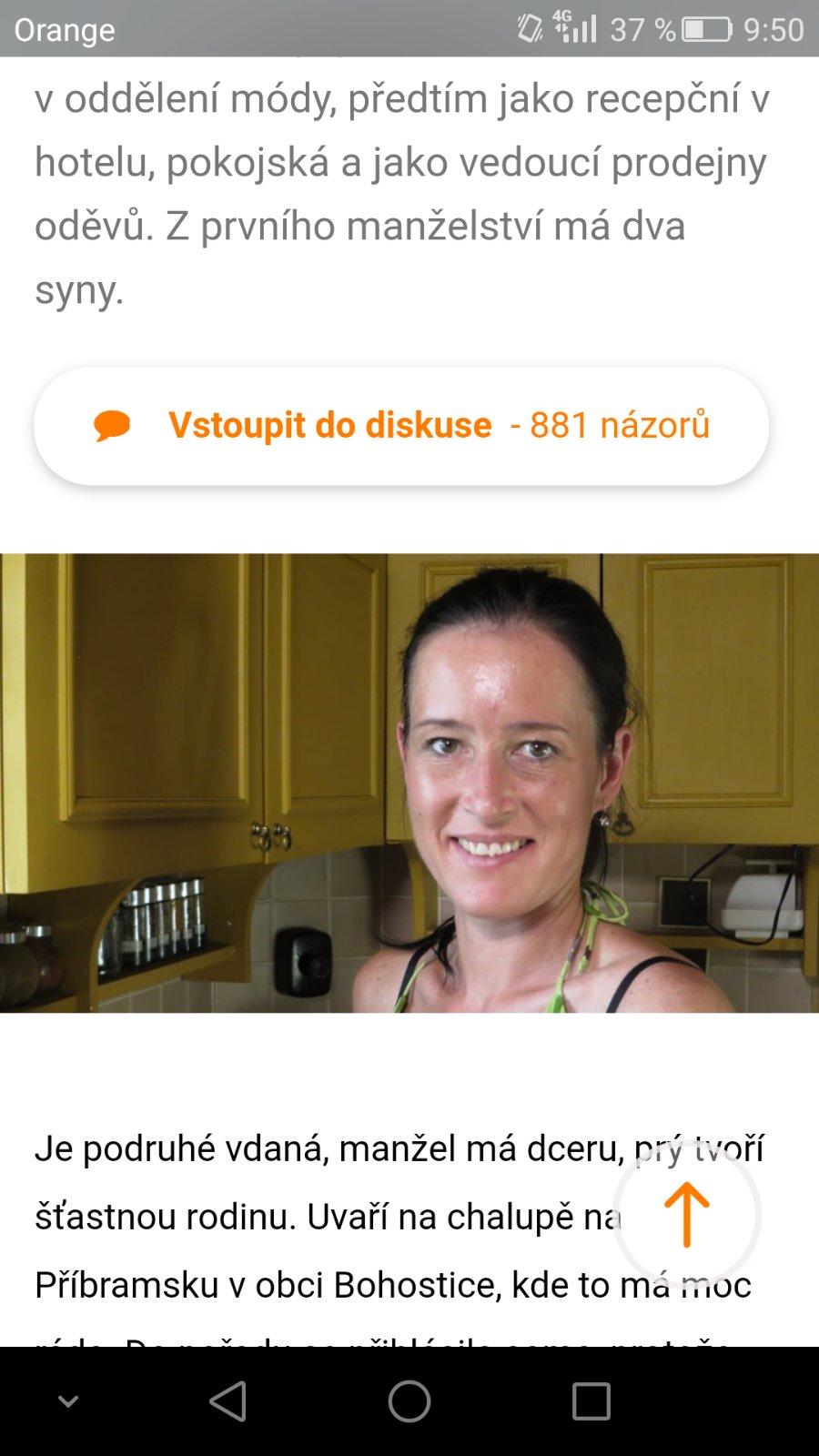819x1456 pixels.
Task: Open the article photo of the woman
Action: 409,783
